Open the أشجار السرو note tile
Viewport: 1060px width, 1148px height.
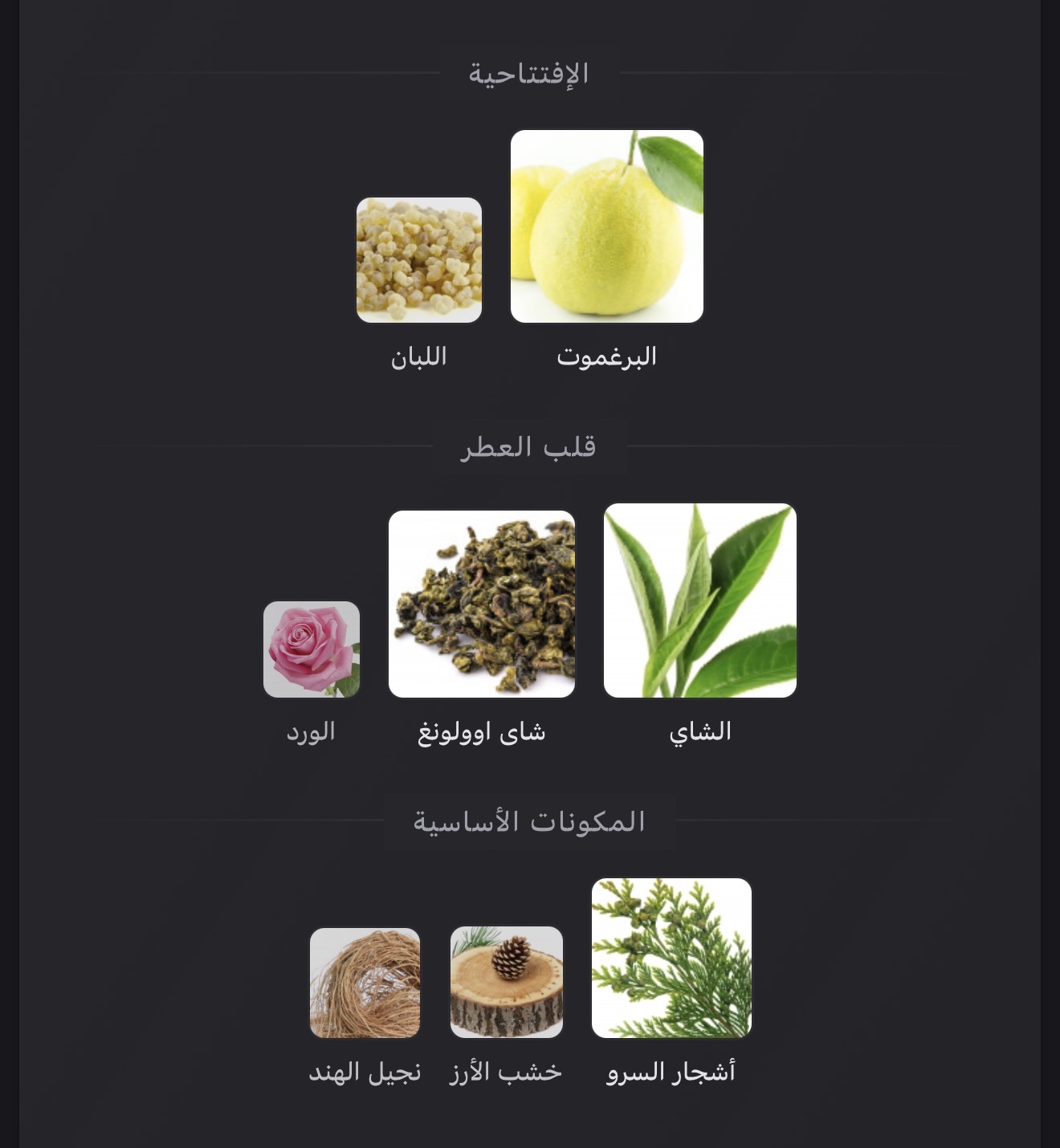pos(671,958)
